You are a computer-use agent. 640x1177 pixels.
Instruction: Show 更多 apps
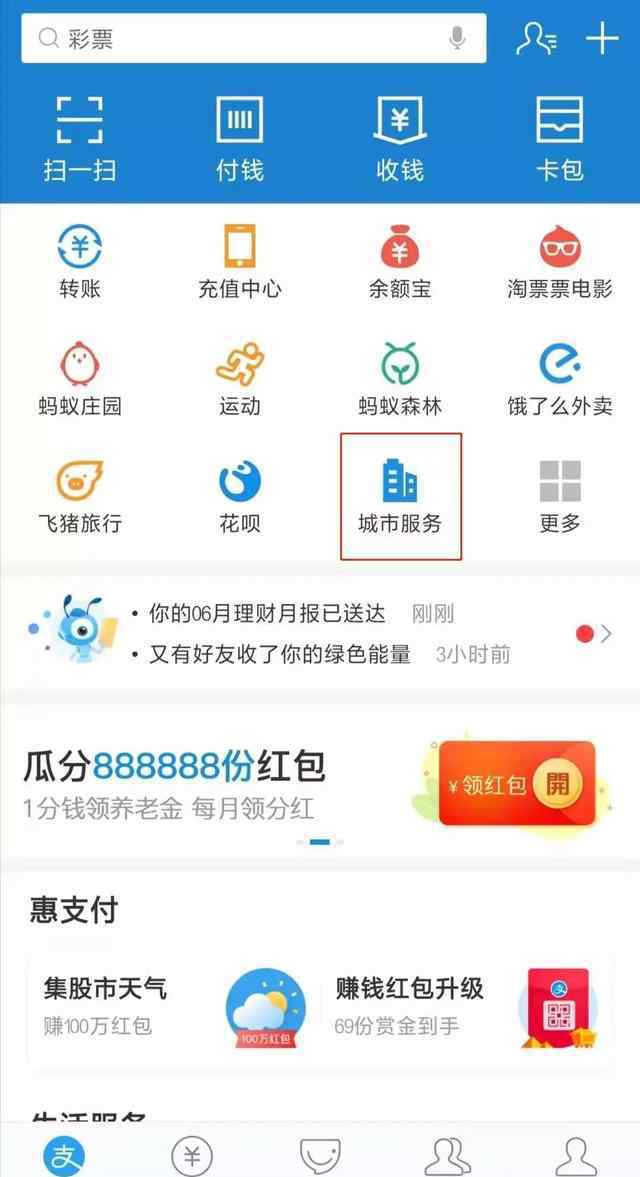[x=560, y=497]
